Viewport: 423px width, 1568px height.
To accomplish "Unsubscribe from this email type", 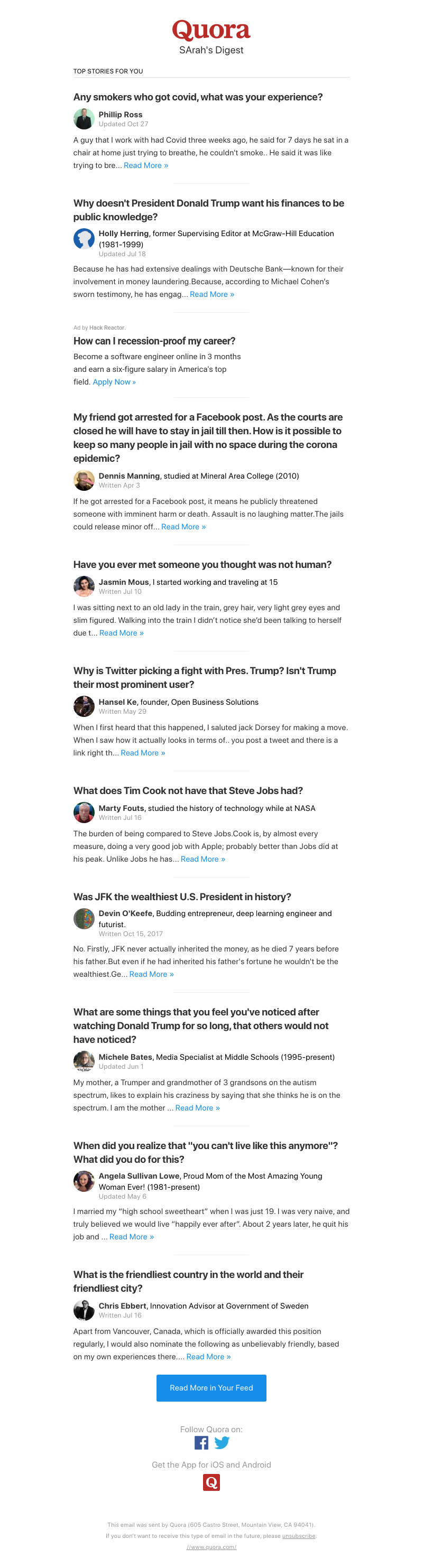I will coord(299,1536).
